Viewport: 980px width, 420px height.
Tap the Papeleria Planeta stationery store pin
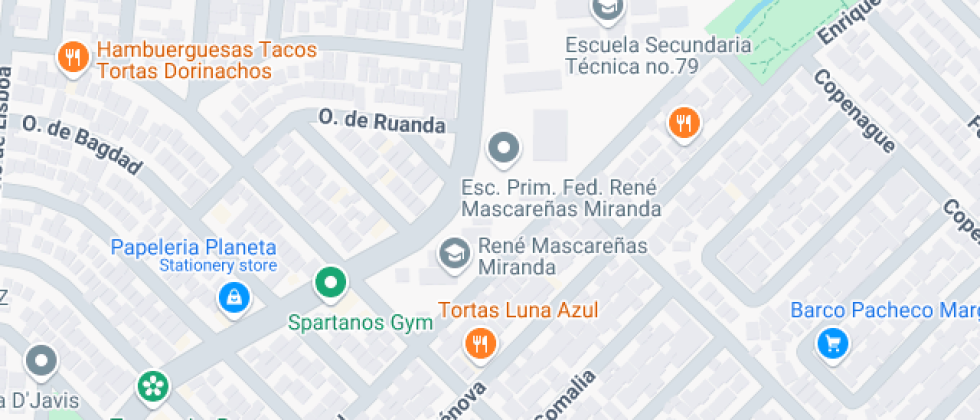pos(233,296)
